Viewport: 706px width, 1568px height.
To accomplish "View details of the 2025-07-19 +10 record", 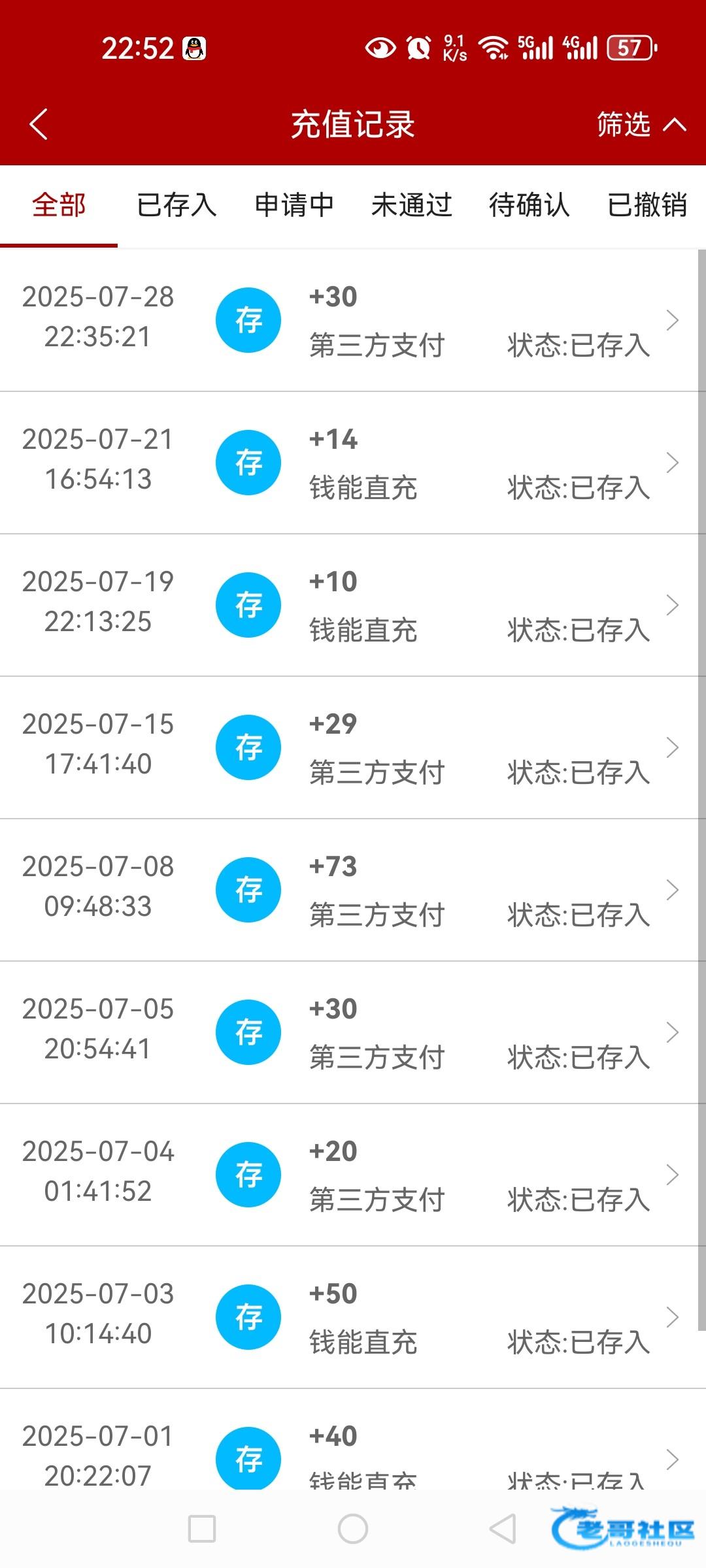I will [353, 605].
